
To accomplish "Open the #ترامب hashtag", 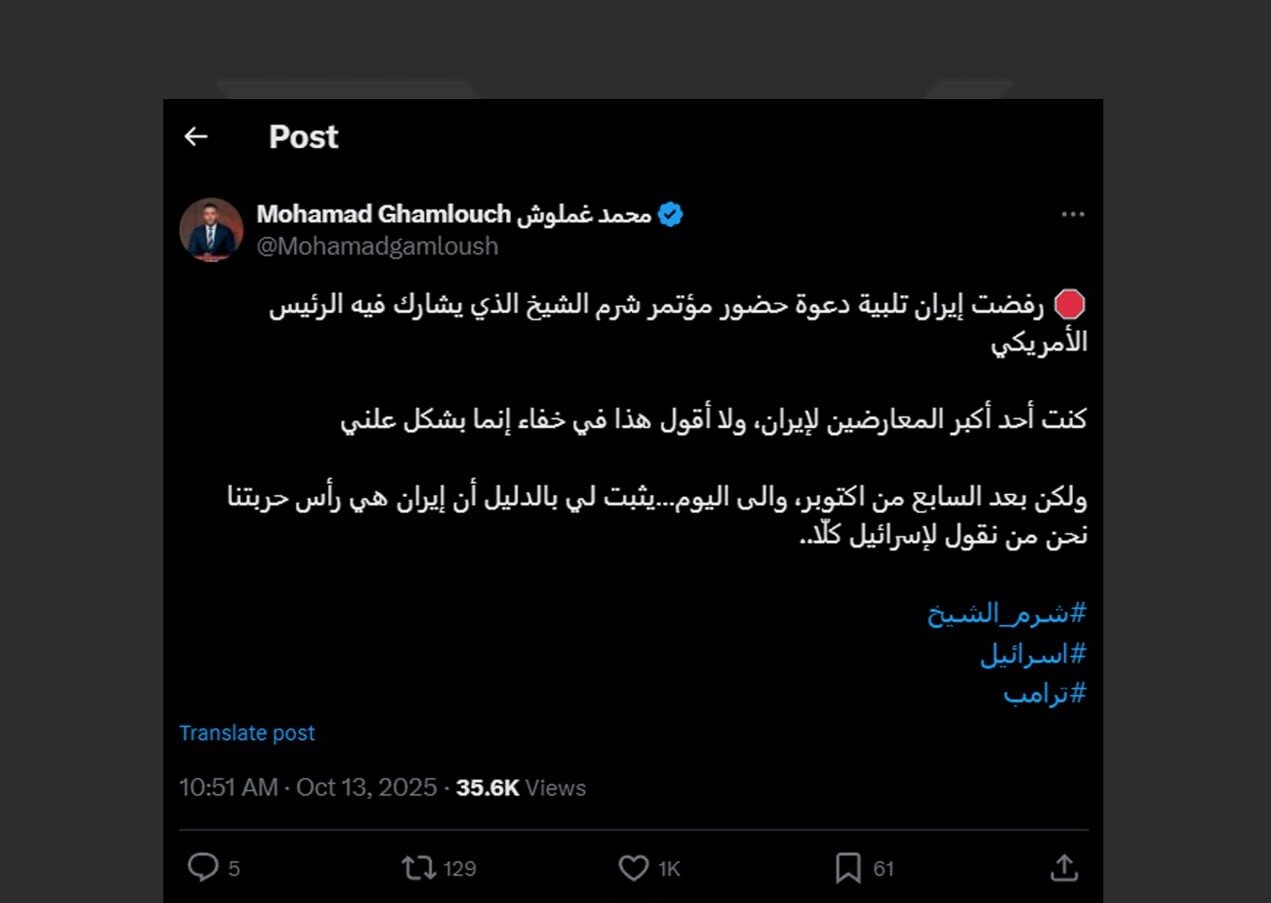I will (1044, 694).
